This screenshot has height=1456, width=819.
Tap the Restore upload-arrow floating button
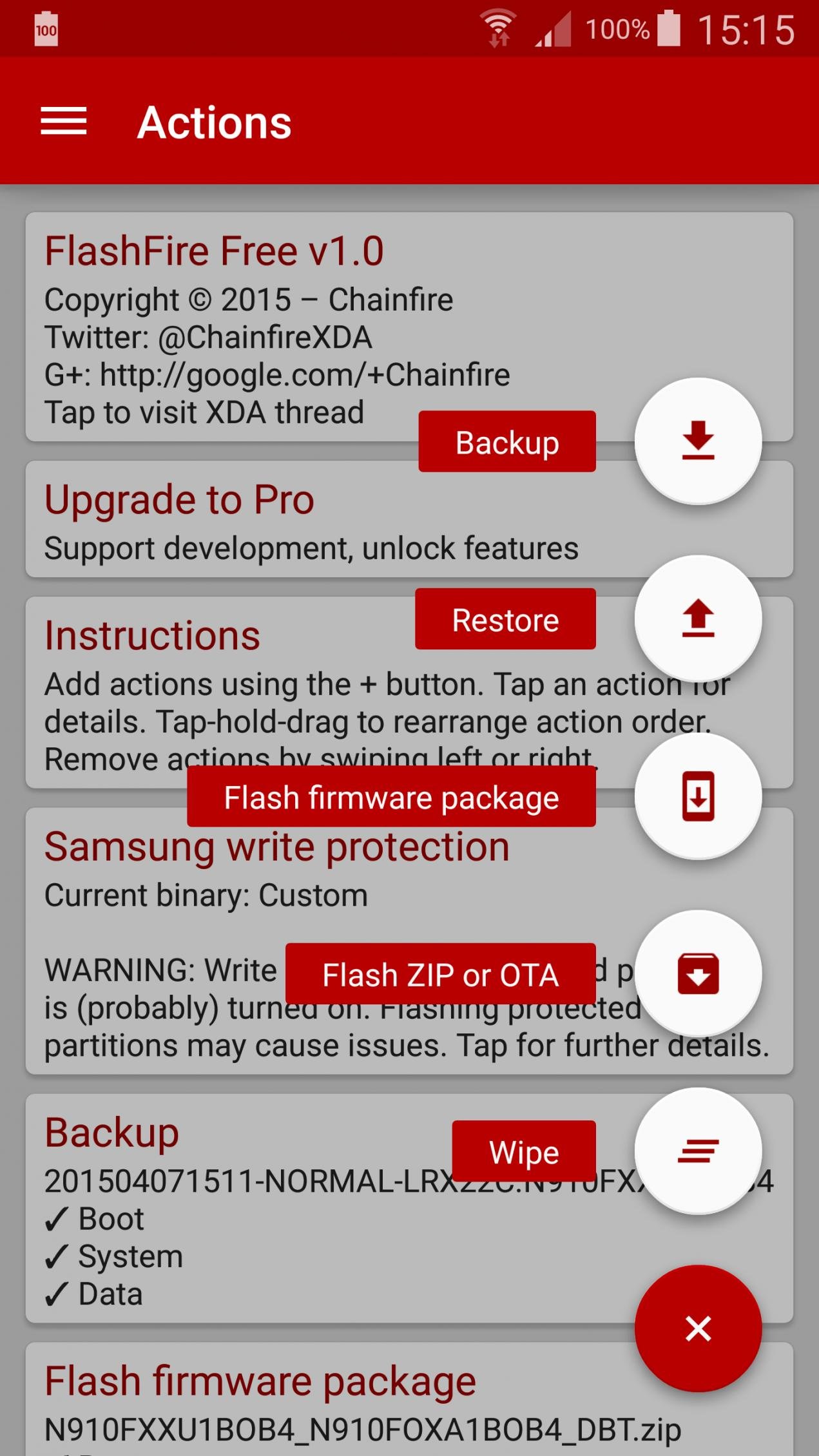pyautogui.click(x=698, y=618)
